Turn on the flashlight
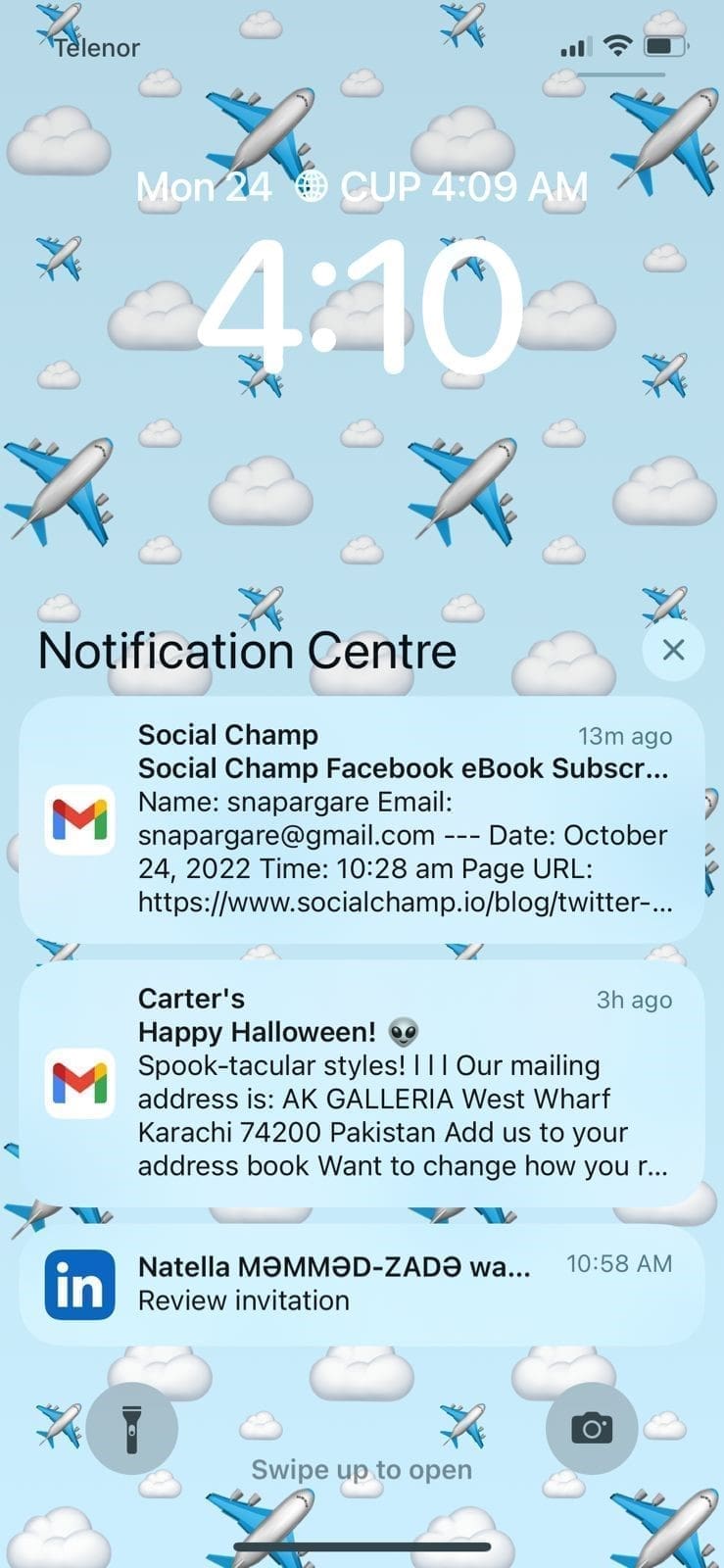This screenshot has width=724, height=1568. [x=133, y=1429]
